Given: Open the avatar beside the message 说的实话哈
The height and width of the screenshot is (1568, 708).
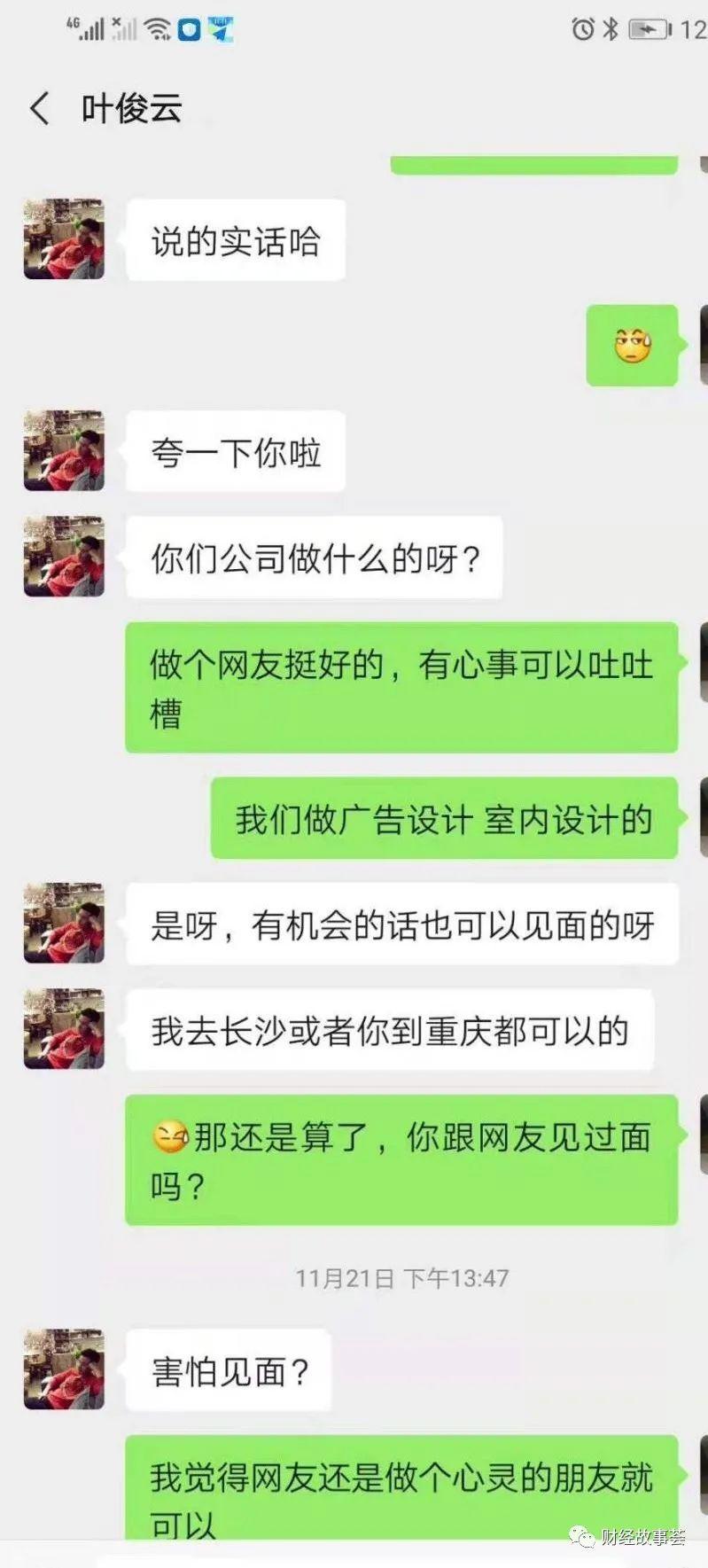Looking at the screenshot, I should tap(64, 239).
